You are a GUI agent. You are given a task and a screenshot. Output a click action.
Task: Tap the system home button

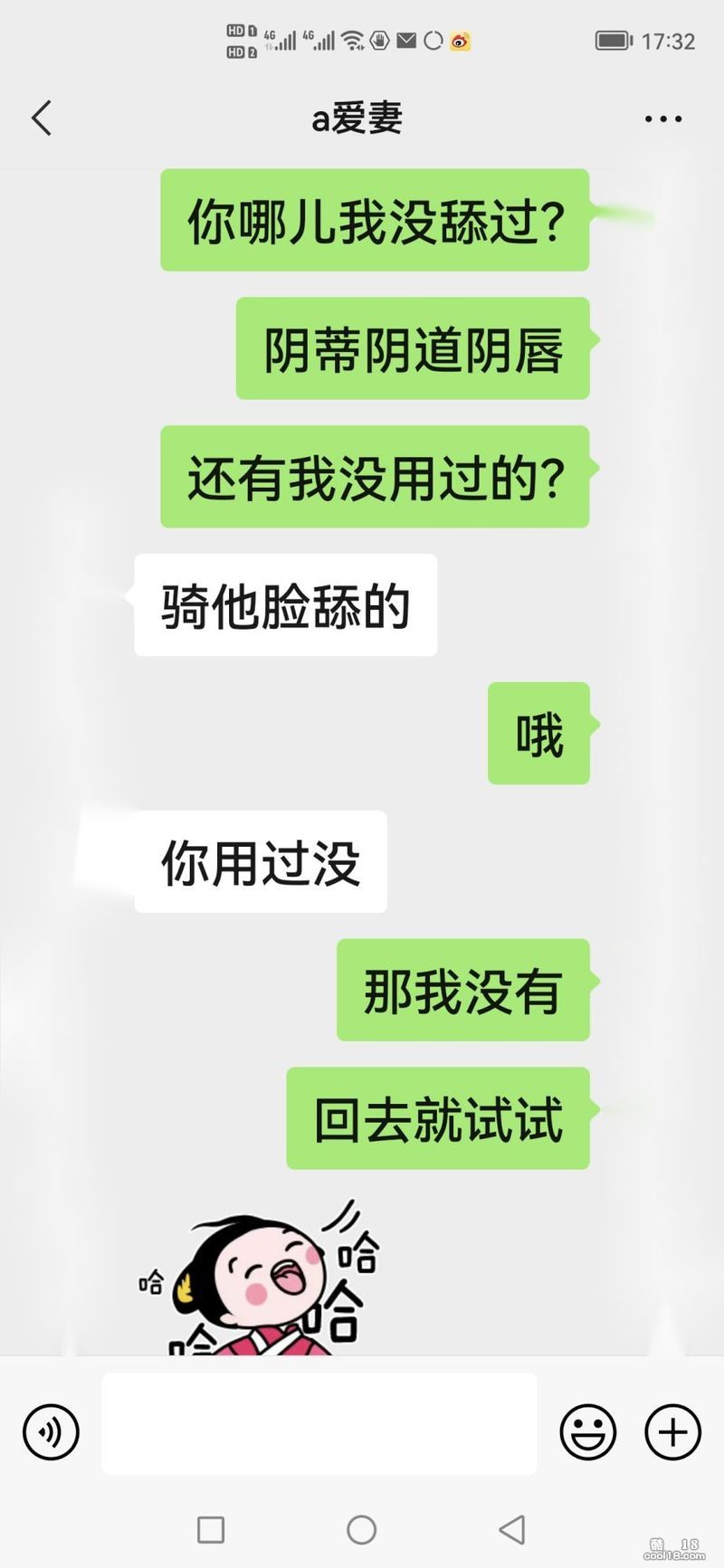click(361, 1530)
